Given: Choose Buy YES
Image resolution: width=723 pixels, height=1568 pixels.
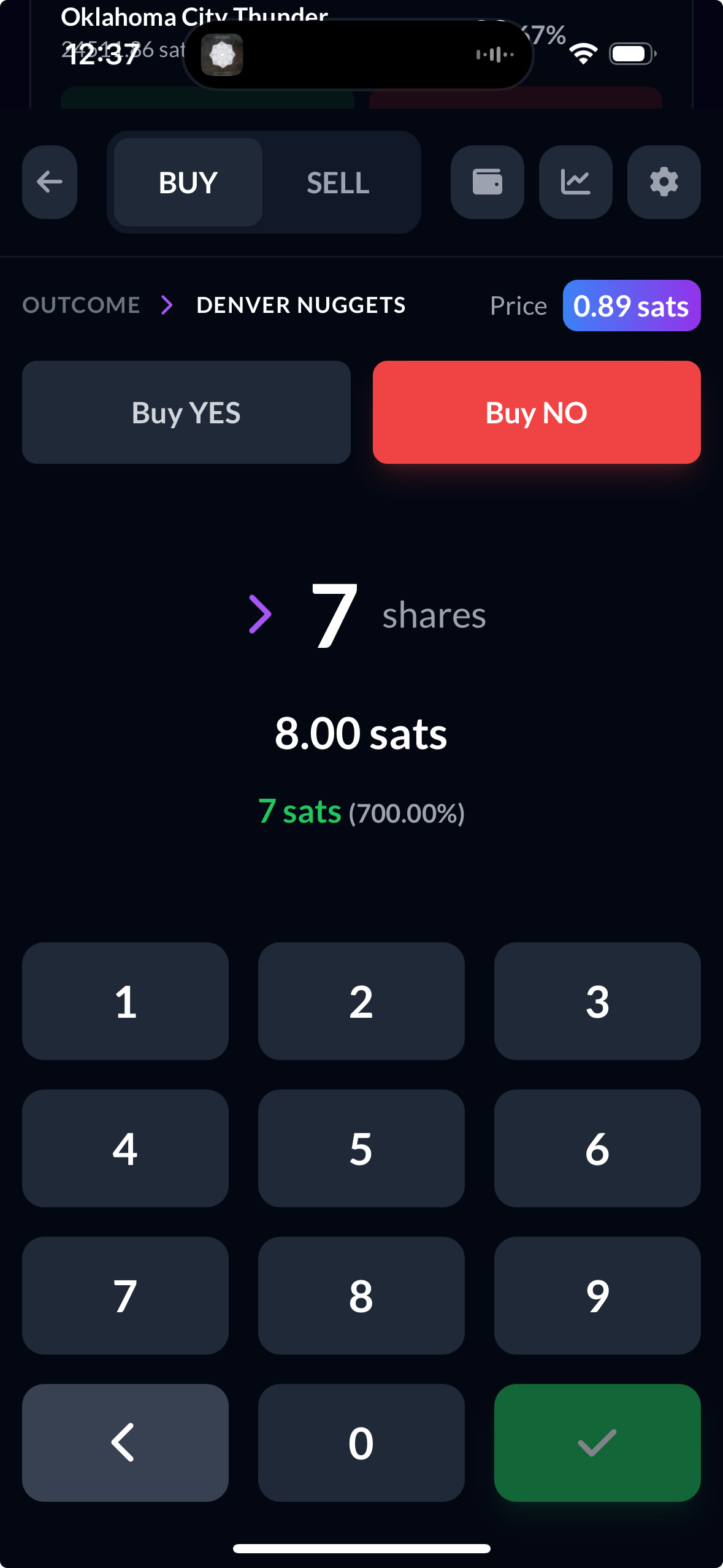Looking at the screenshot, I should (x=186, y=412).
